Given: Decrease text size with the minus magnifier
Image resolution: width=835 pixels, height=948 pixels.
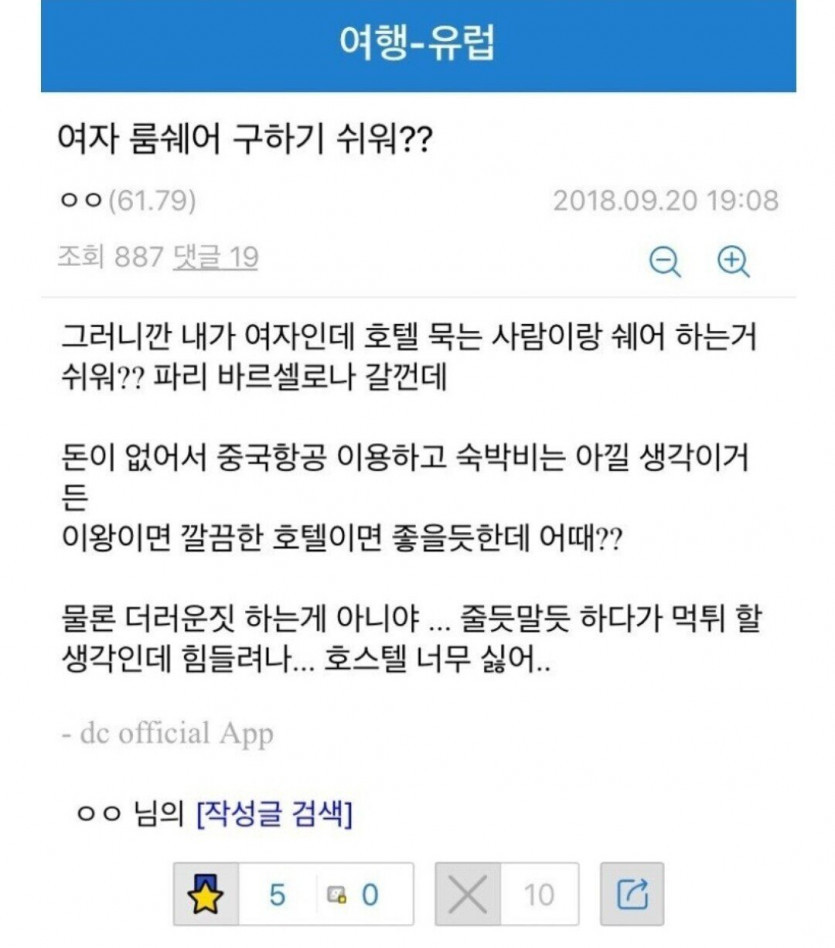Looking at the screenshot, I should click(x=665, y=261).
